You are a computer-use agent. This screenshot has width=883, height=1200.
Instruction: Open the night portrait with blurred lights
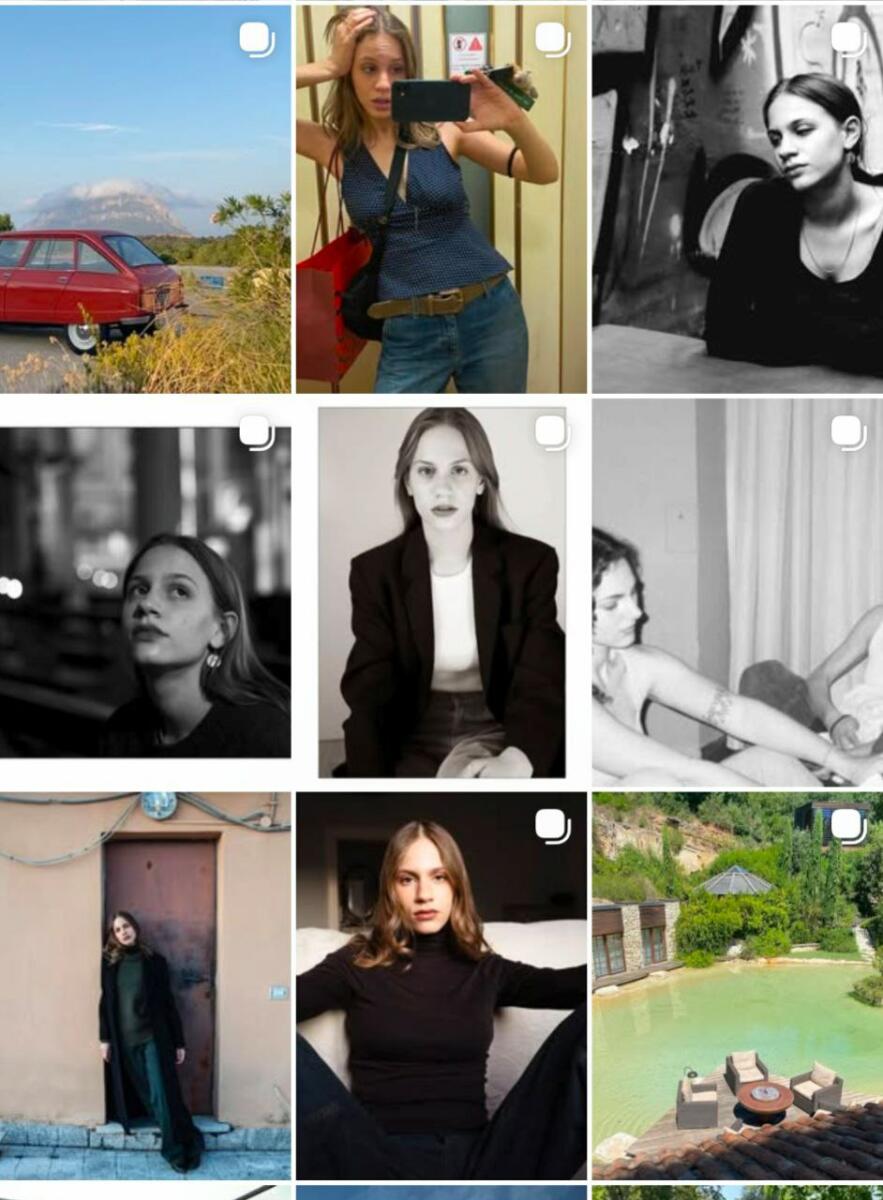coord(145,592)
